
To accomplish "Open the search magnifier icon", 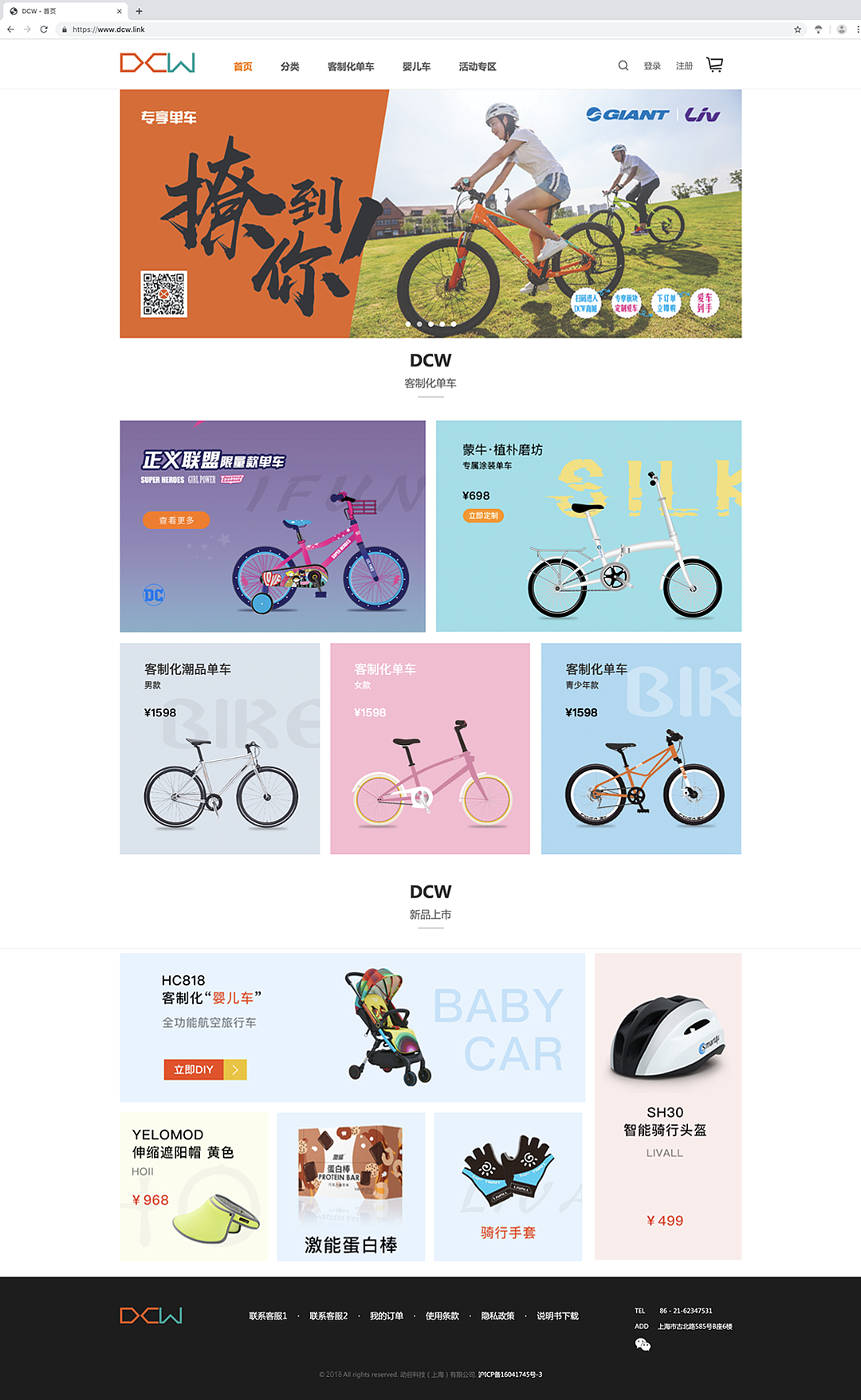I will (623, 65).
